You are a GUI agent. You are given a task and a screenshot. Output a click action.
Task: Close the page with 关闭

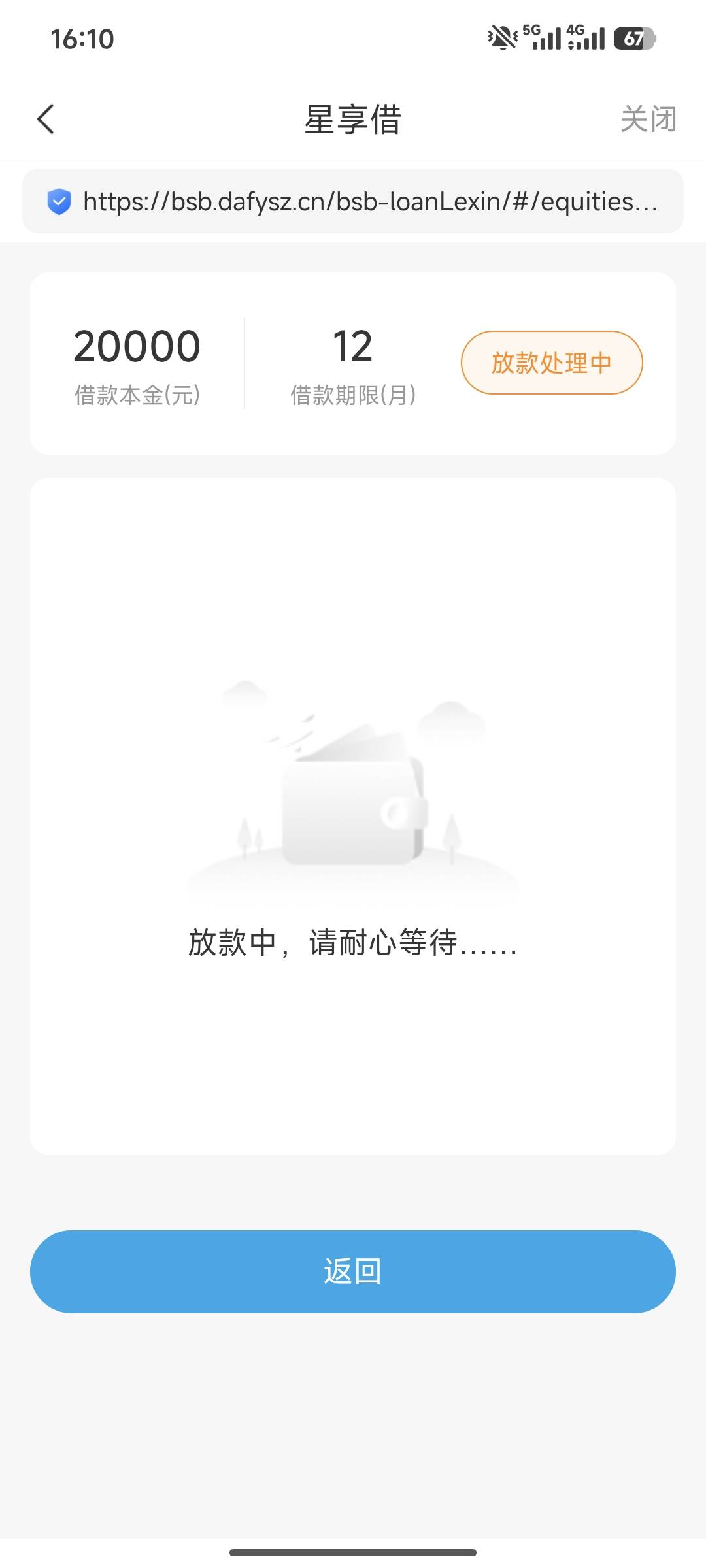point(648,120)
